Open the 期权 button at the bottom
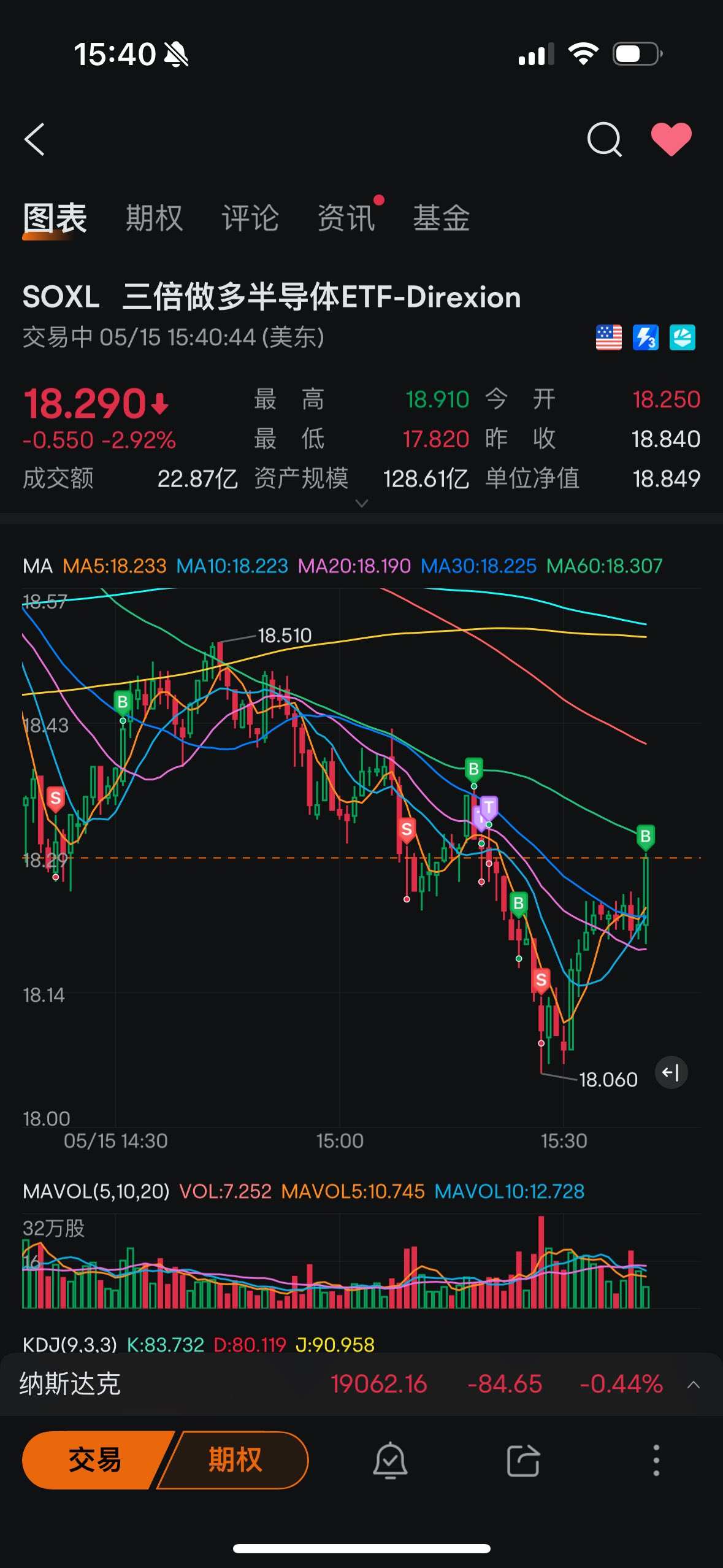The height and width of the screenshot is (1568, 723). pos(236,1460)
